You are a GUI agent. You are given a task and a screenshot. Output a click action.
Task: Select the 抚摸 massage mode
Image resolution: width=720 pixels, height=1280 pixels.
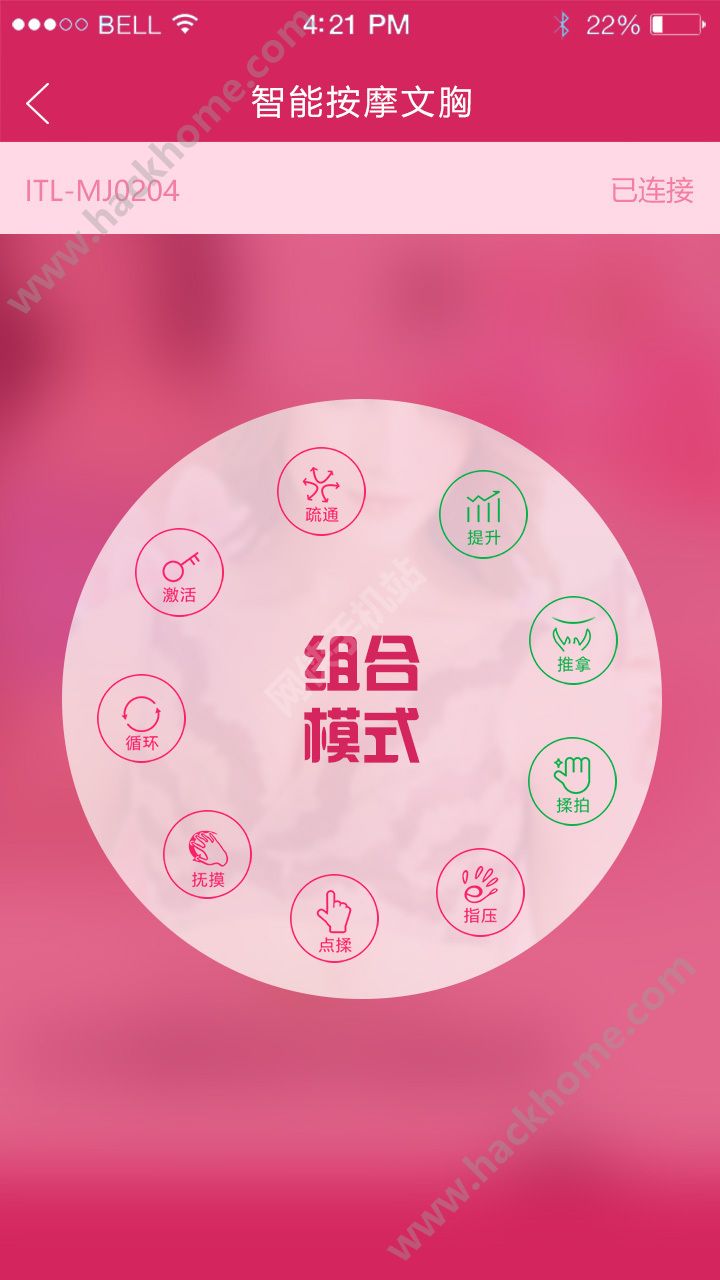tap(207, 855)
